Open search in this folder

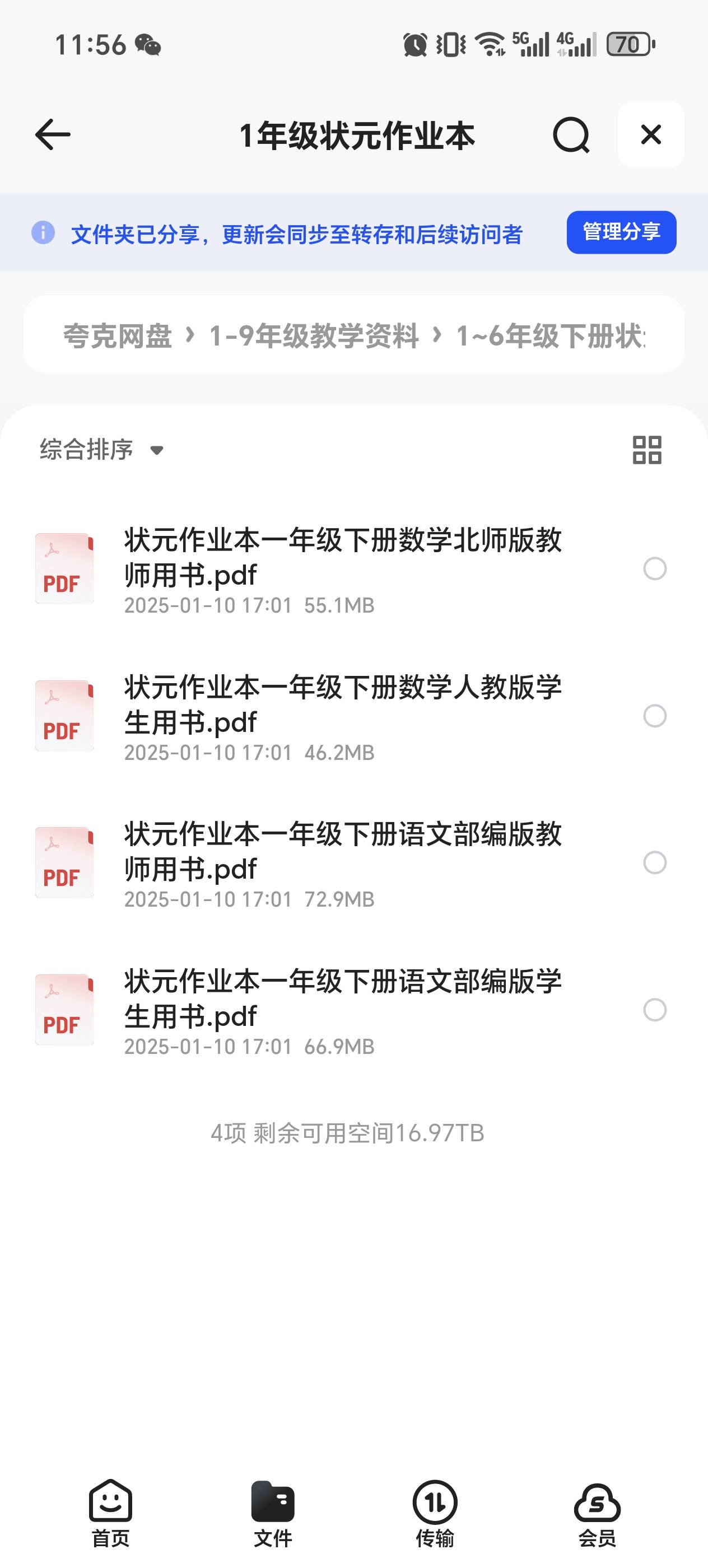(570, 135)
